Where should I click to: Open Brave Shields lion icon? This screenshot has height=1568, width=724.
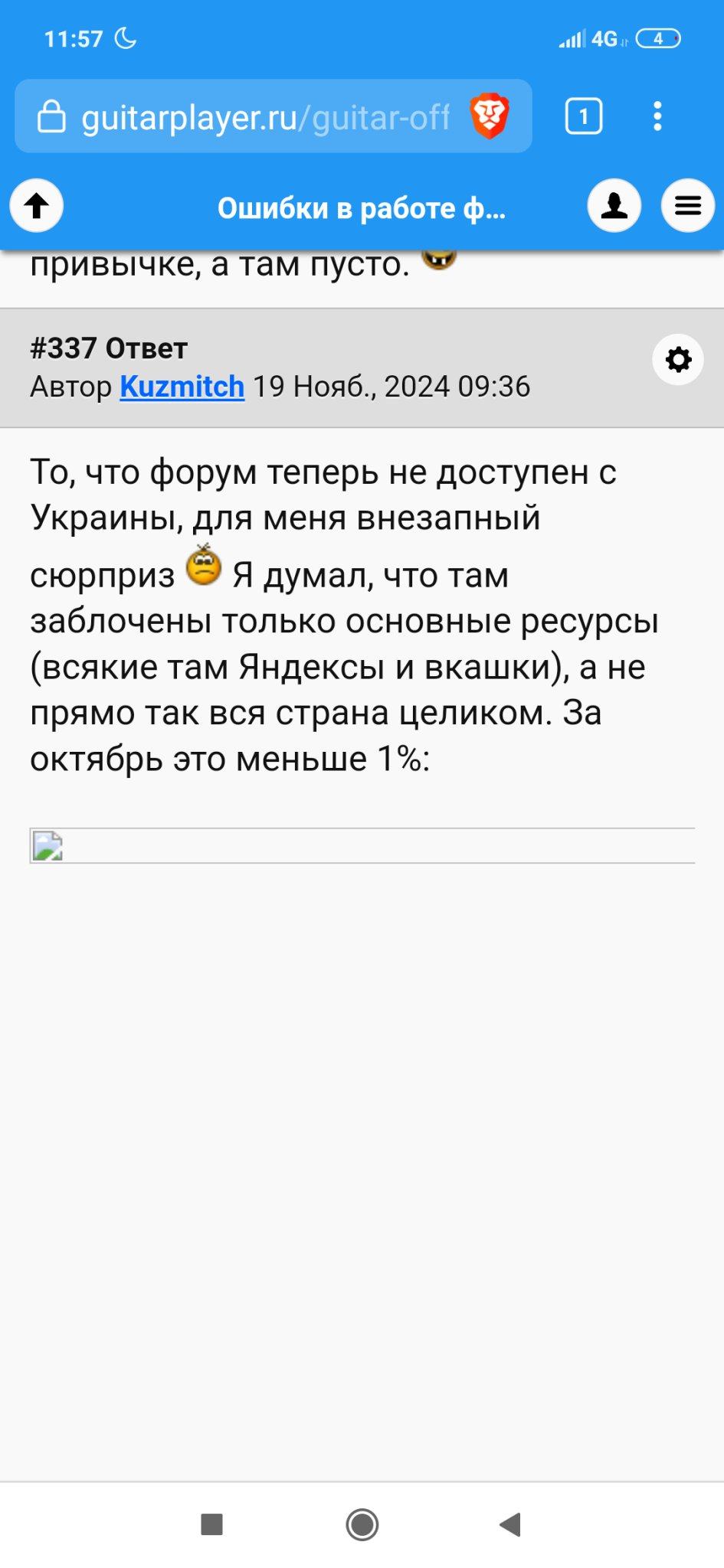(x=489, y=116)
